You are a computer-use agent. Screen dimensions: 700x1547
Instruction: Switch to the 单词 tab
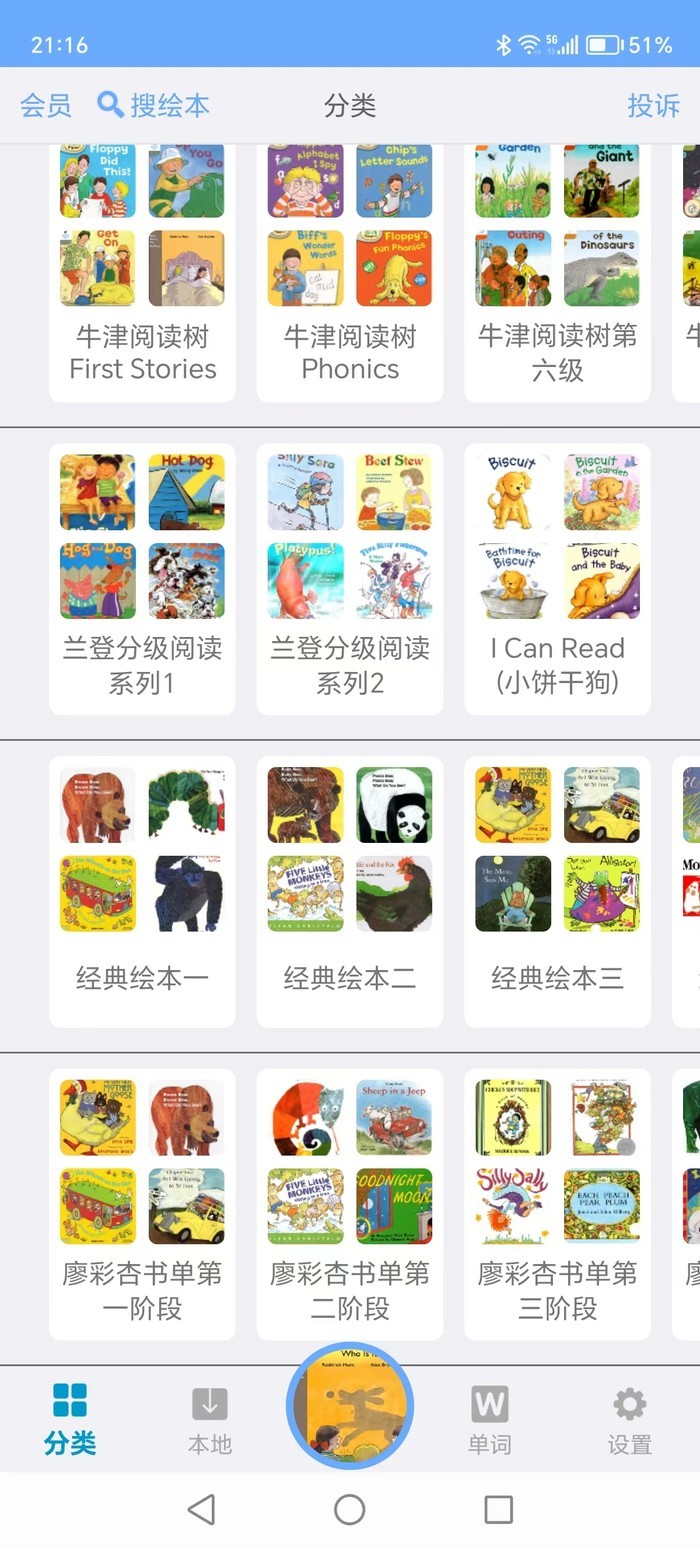tap(489, 1419)
